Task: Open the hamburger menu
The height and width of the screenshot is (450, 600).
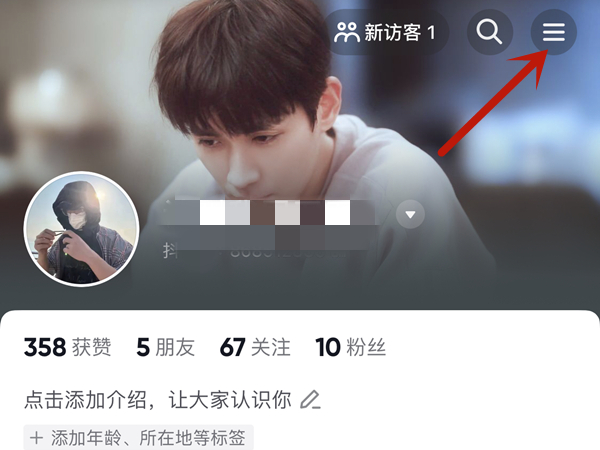Action: click(554, 32)
